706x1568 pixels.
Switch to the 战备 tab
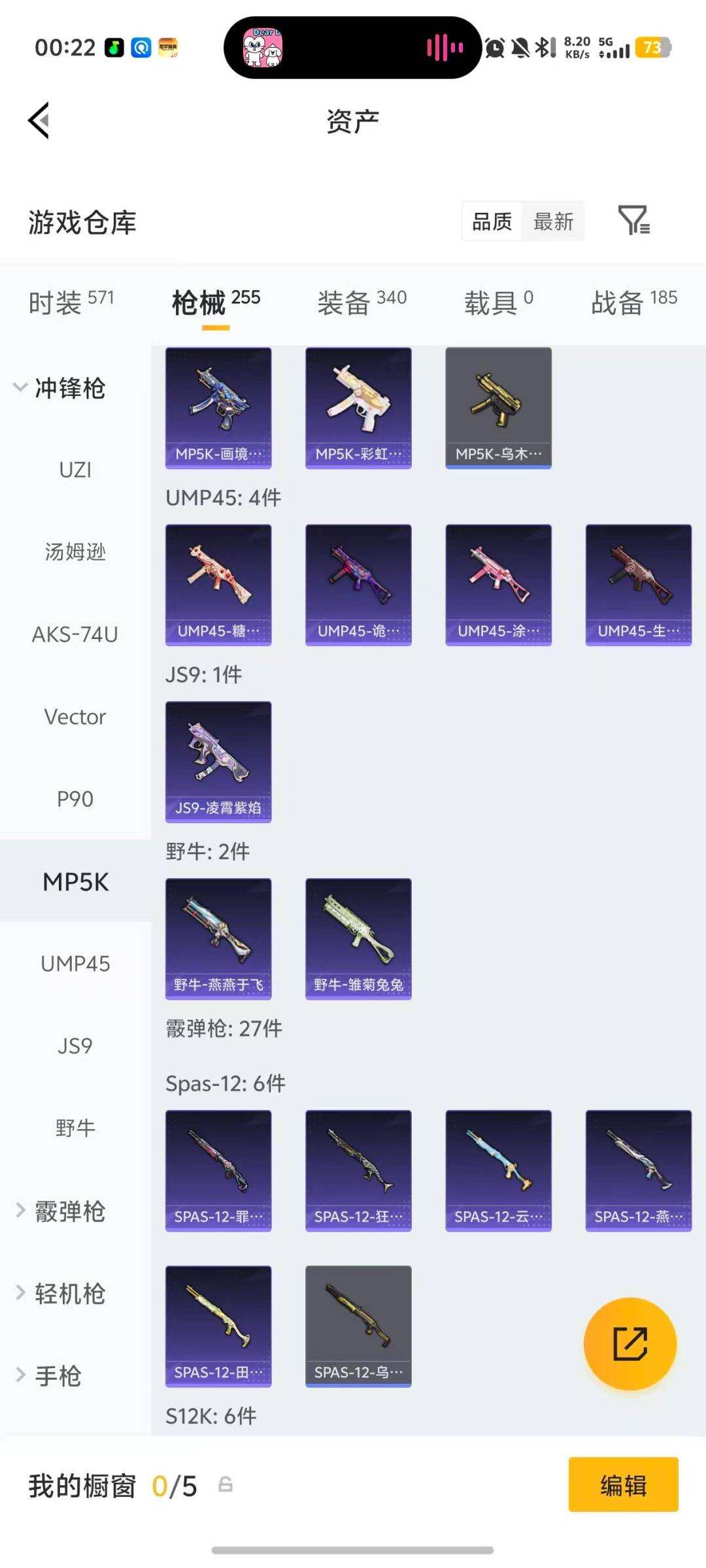tap(633, 302)
